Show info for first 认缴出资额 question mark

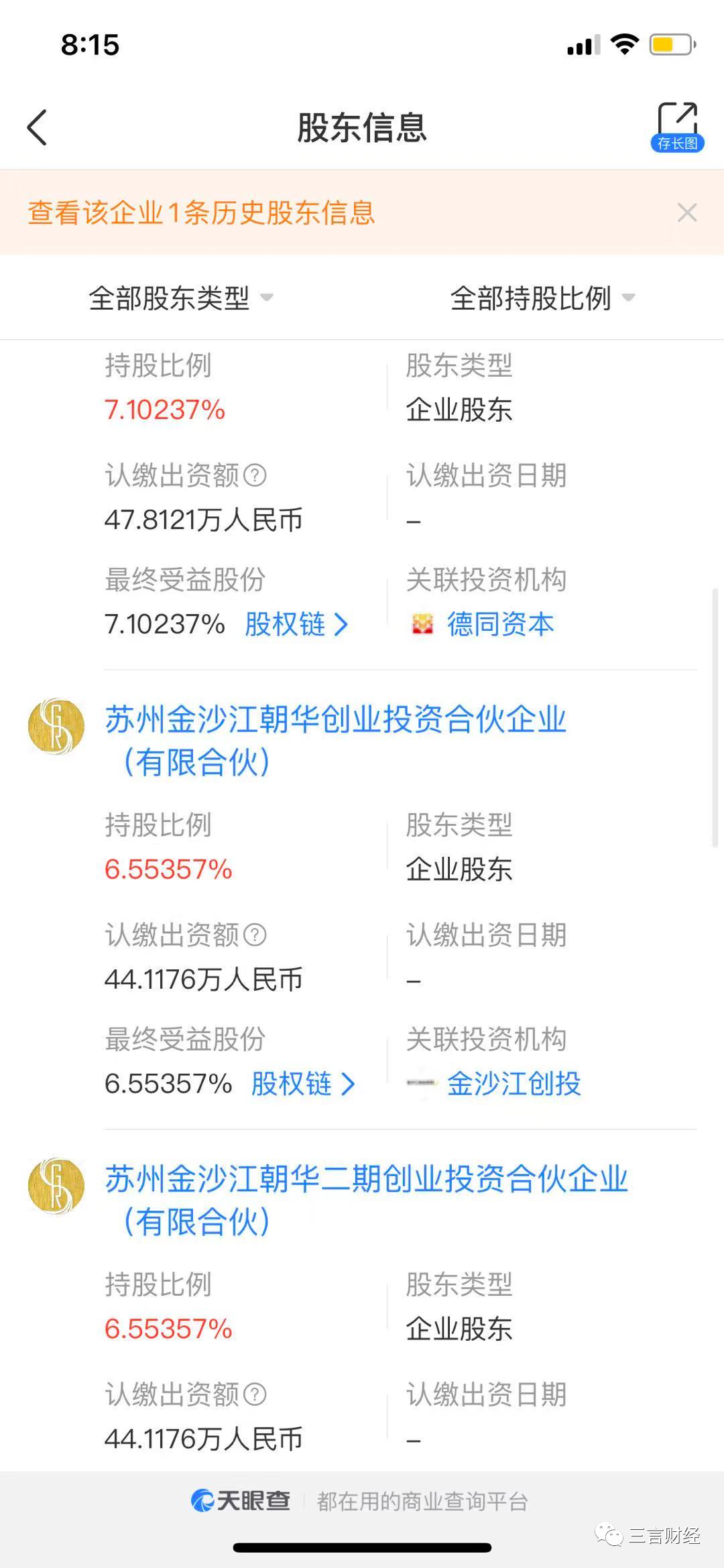[255, 476]
